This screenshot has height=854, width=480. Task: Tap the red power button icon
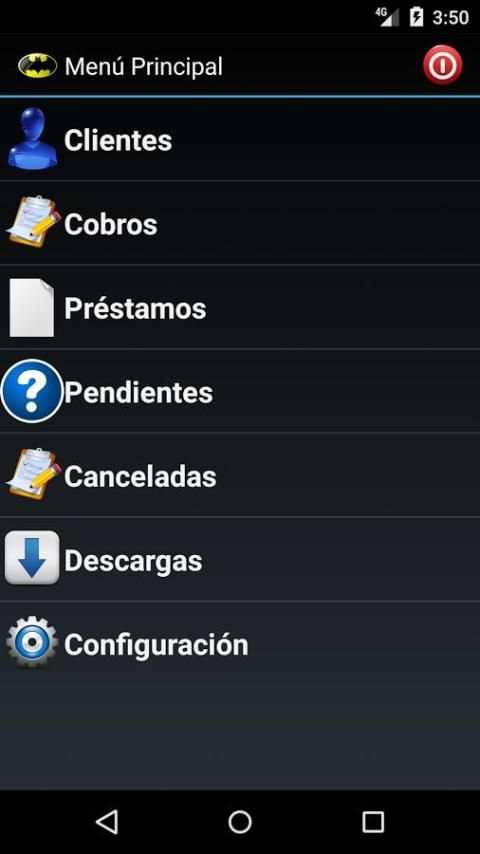442,65
